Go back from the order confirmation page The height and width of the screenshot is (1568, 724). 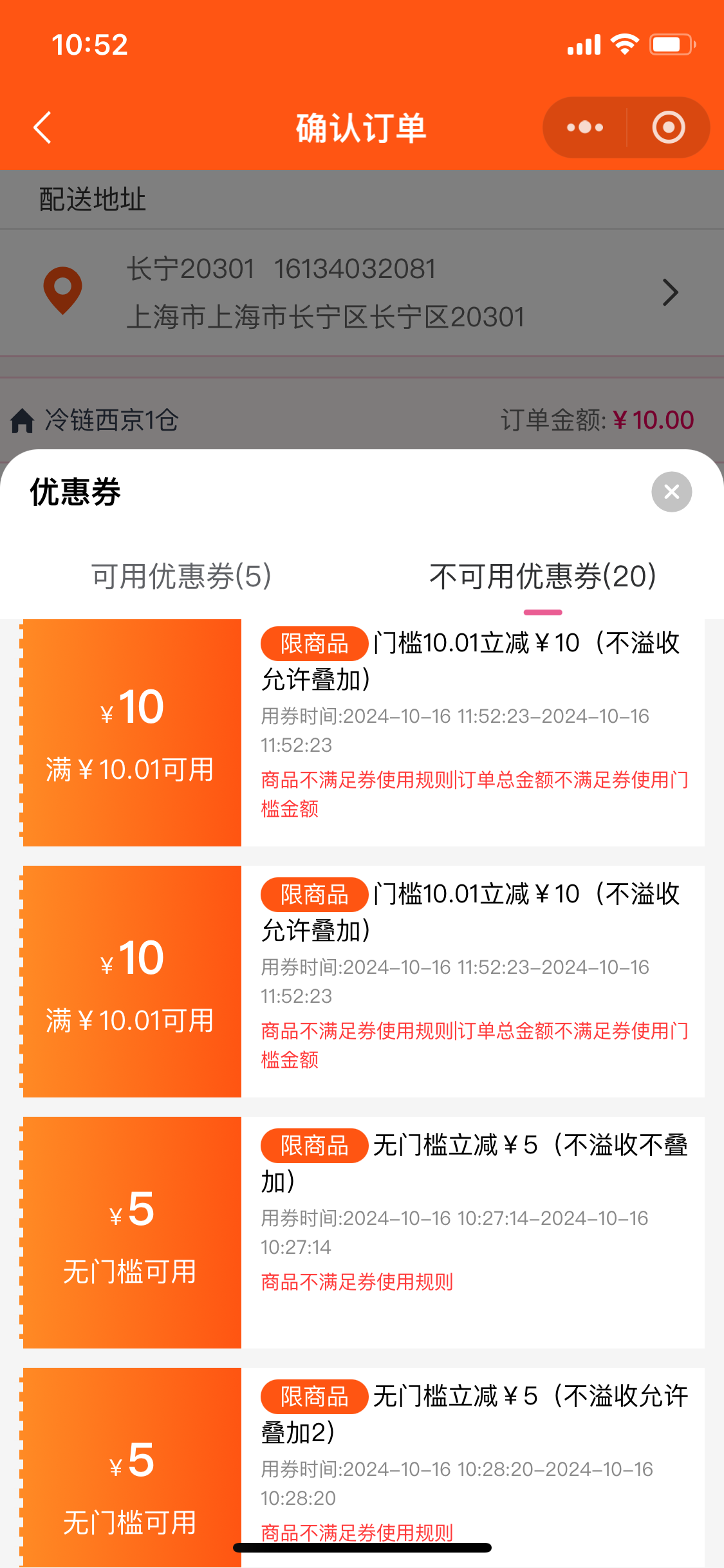point(42,127)
